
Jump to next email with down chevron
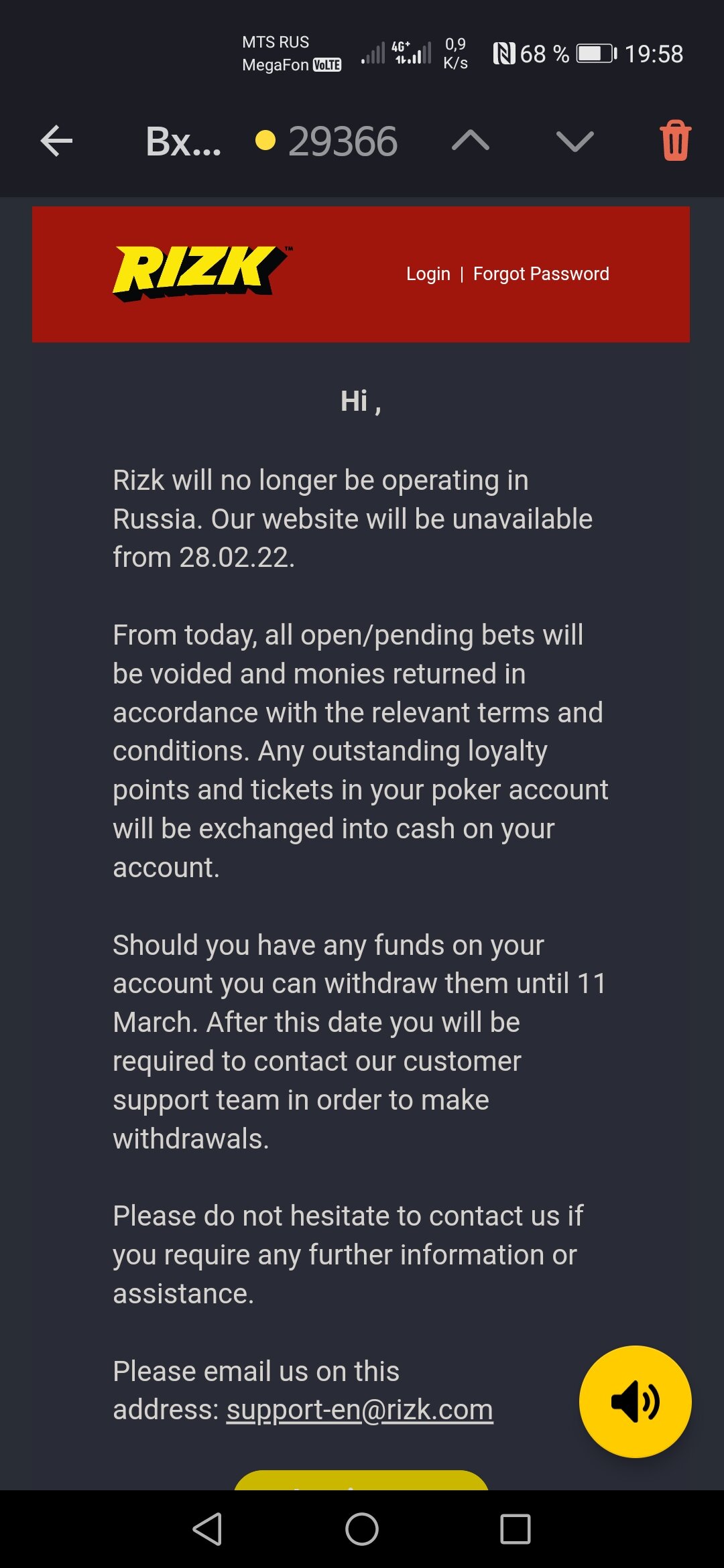575,141
